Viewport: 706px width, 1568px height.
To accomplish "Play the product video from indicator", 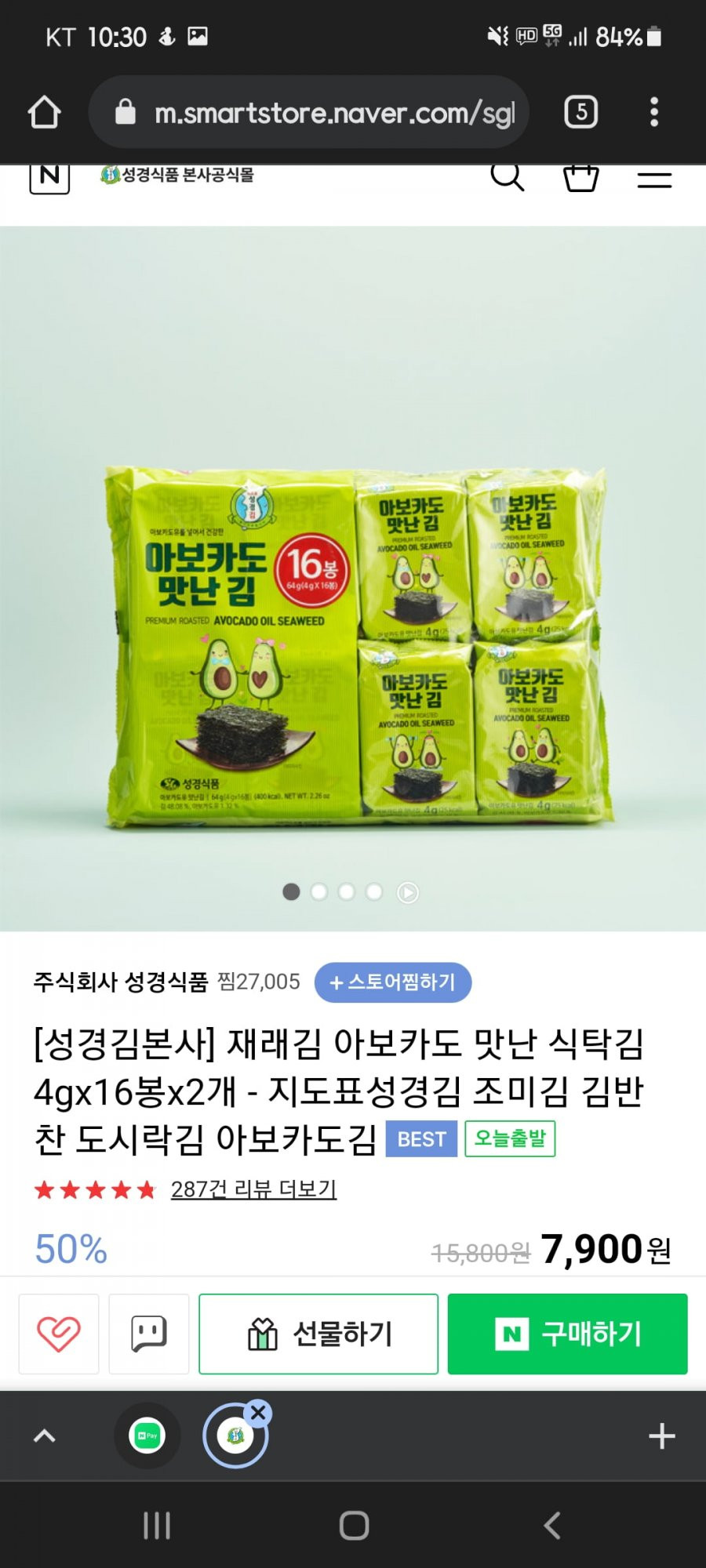I will (408, 892).
